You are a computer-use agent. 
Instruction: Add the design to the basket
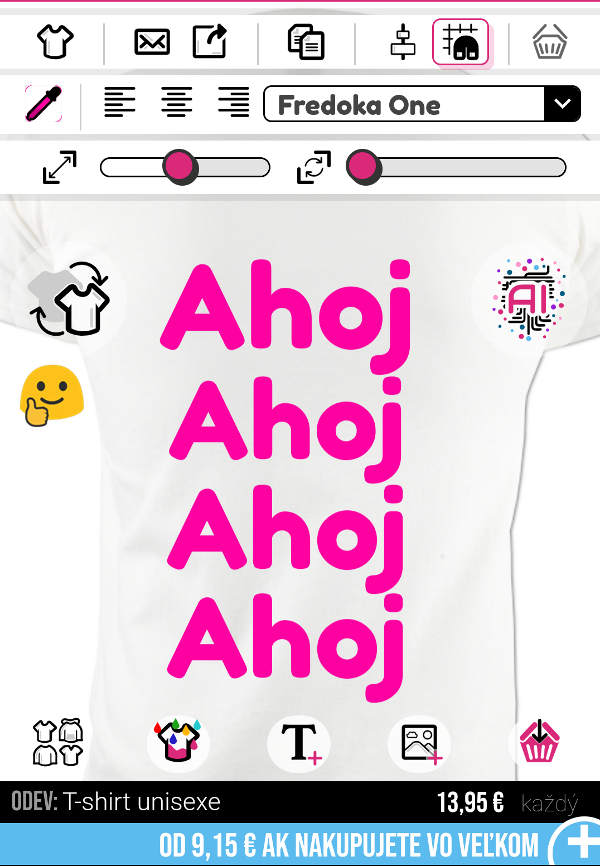(540, 745)
